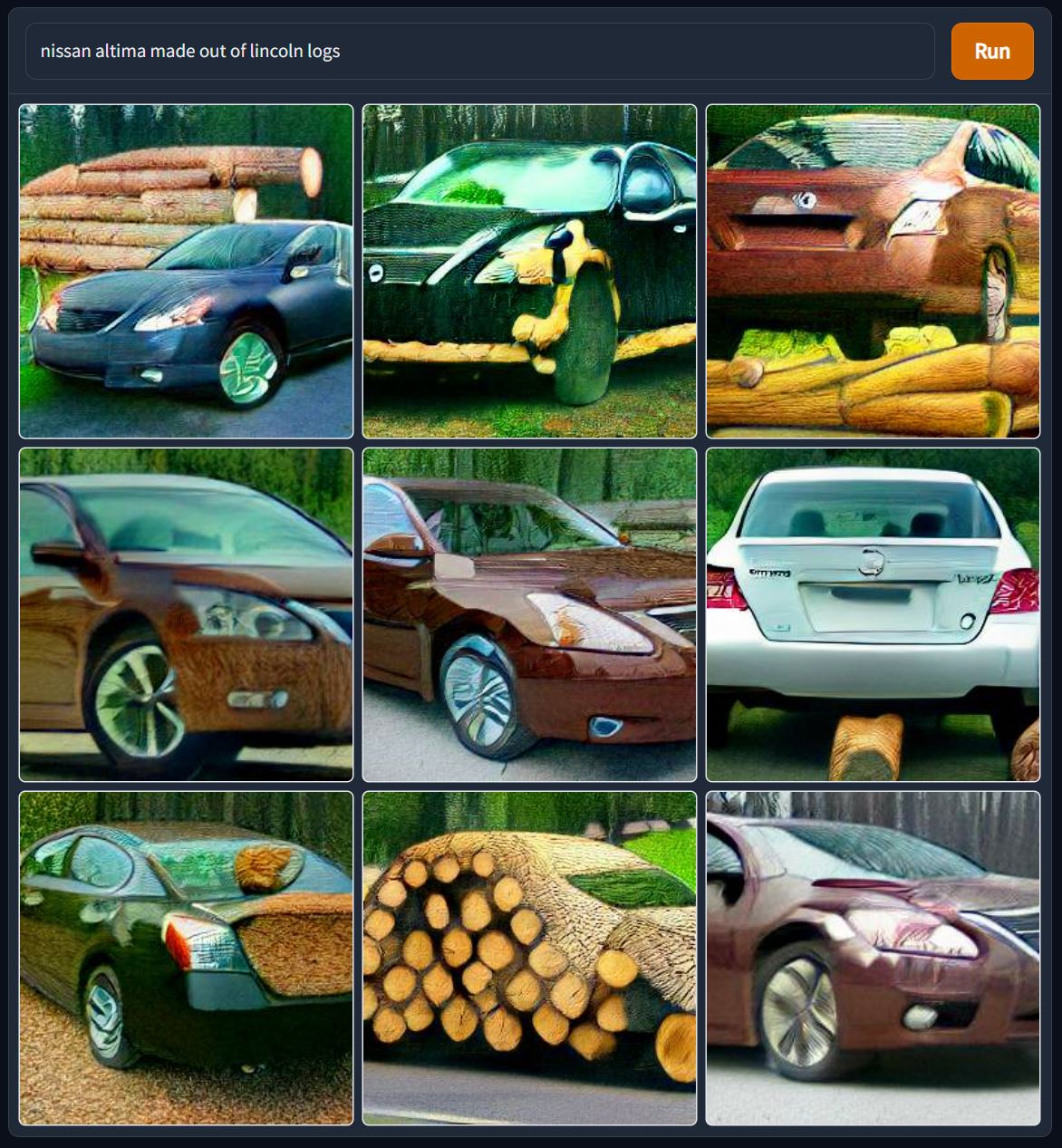Open the dark car with wood trunk image
Image resolution: width=1062 pixels, height=1148 pixels.
(186, 958)
